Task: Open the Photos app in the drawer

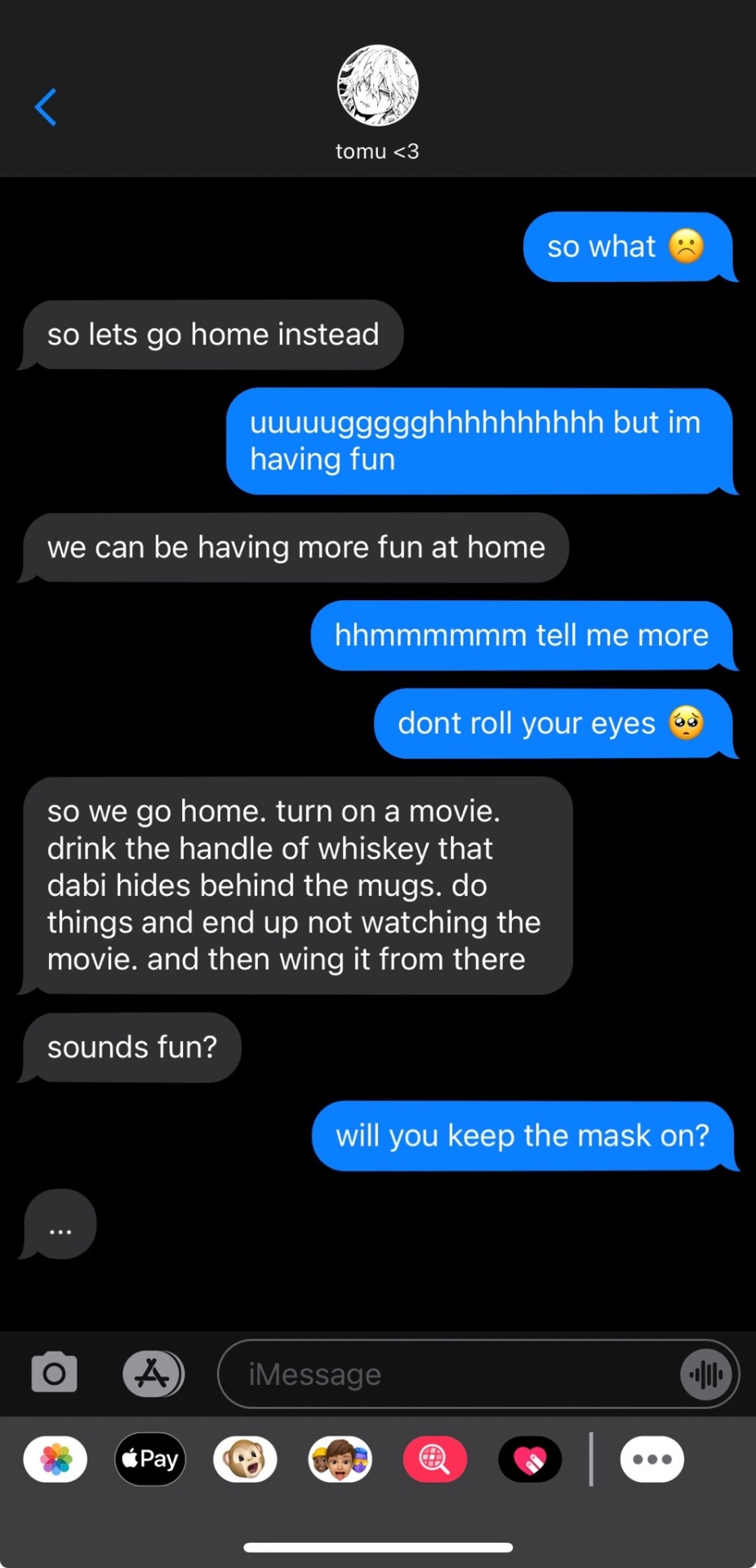Action: point(56,1459)
